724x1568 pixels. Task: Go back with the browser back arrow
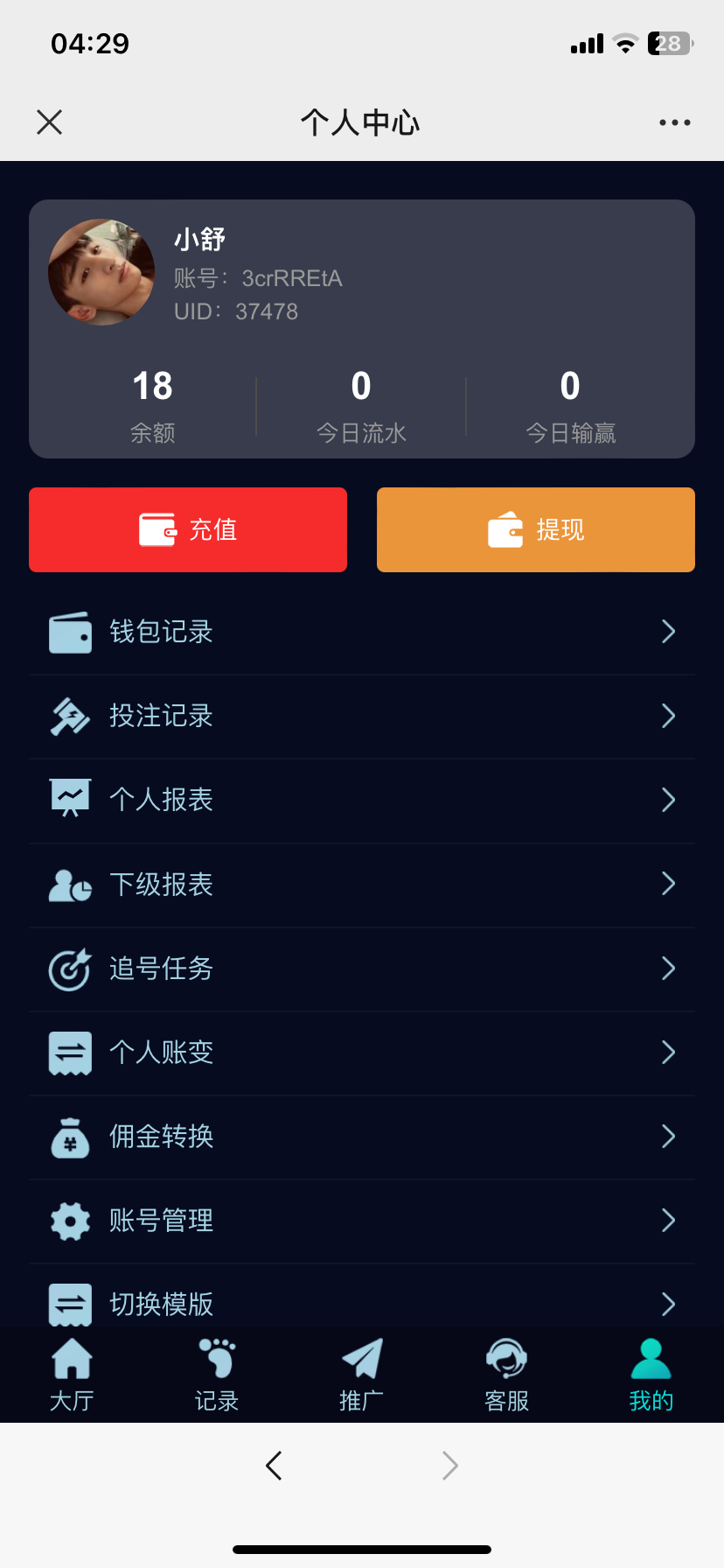[x=274, y=1465]
